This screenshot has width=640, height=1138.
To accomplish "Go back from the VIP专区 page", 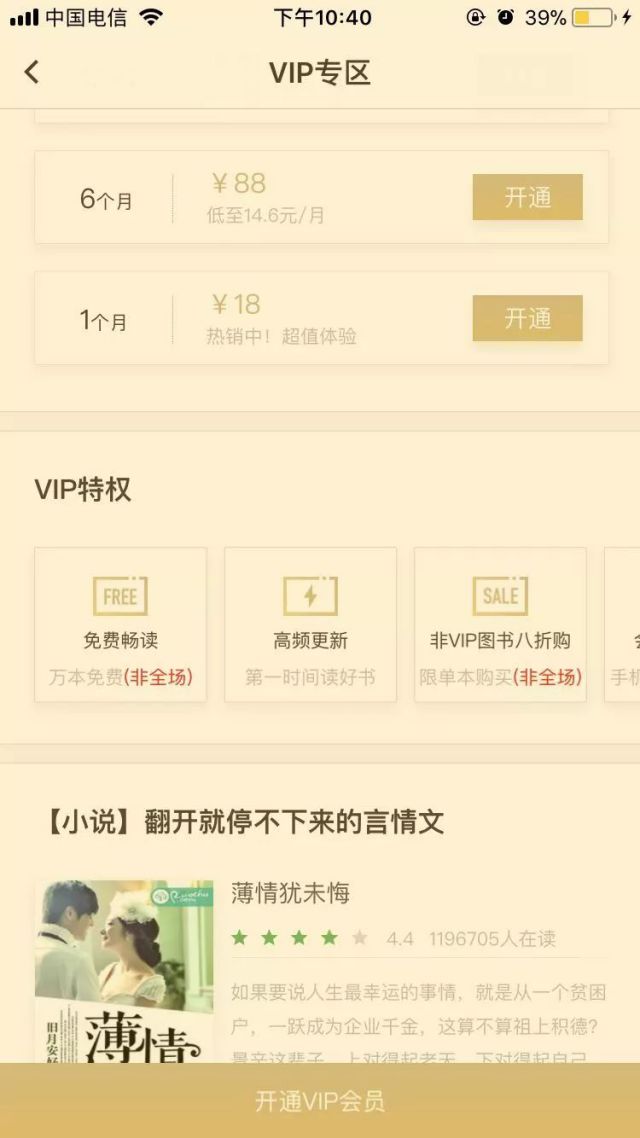I will (x=32, y=72).
